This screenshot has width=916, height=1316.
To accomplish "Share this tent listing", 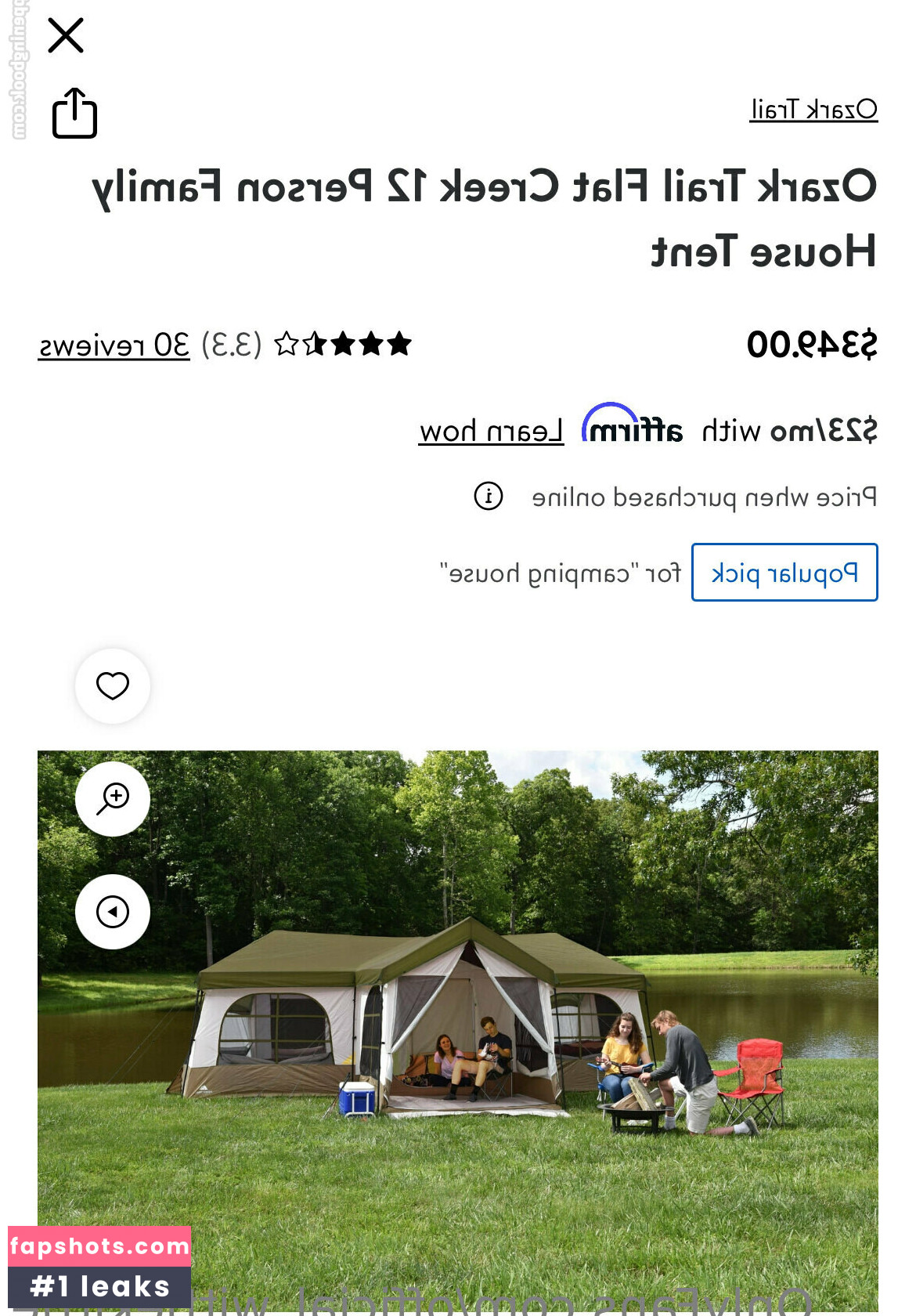I will [74, 114].
